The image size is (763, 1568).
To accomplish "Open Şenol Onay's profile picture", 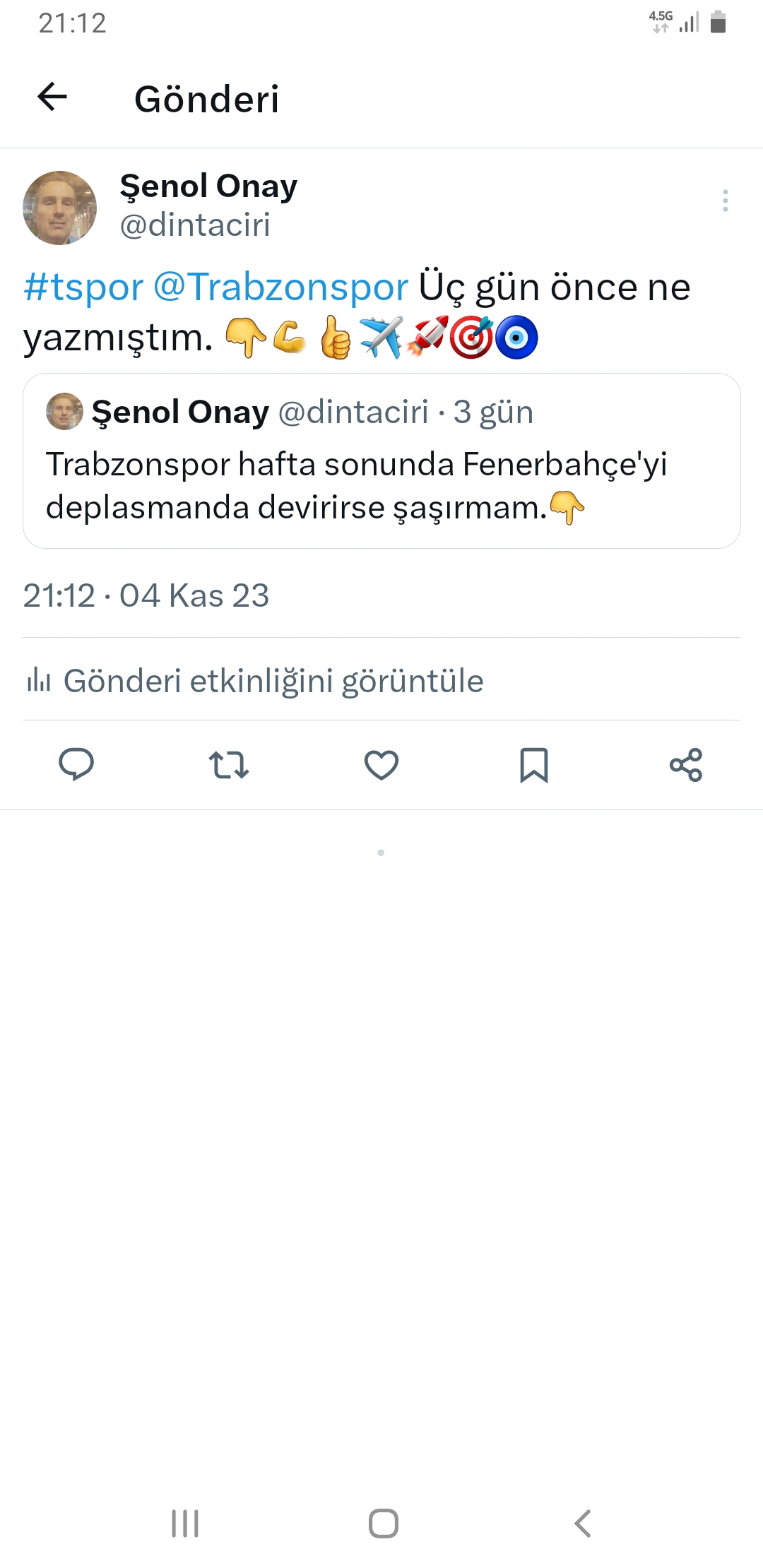I will coord(60,208).
